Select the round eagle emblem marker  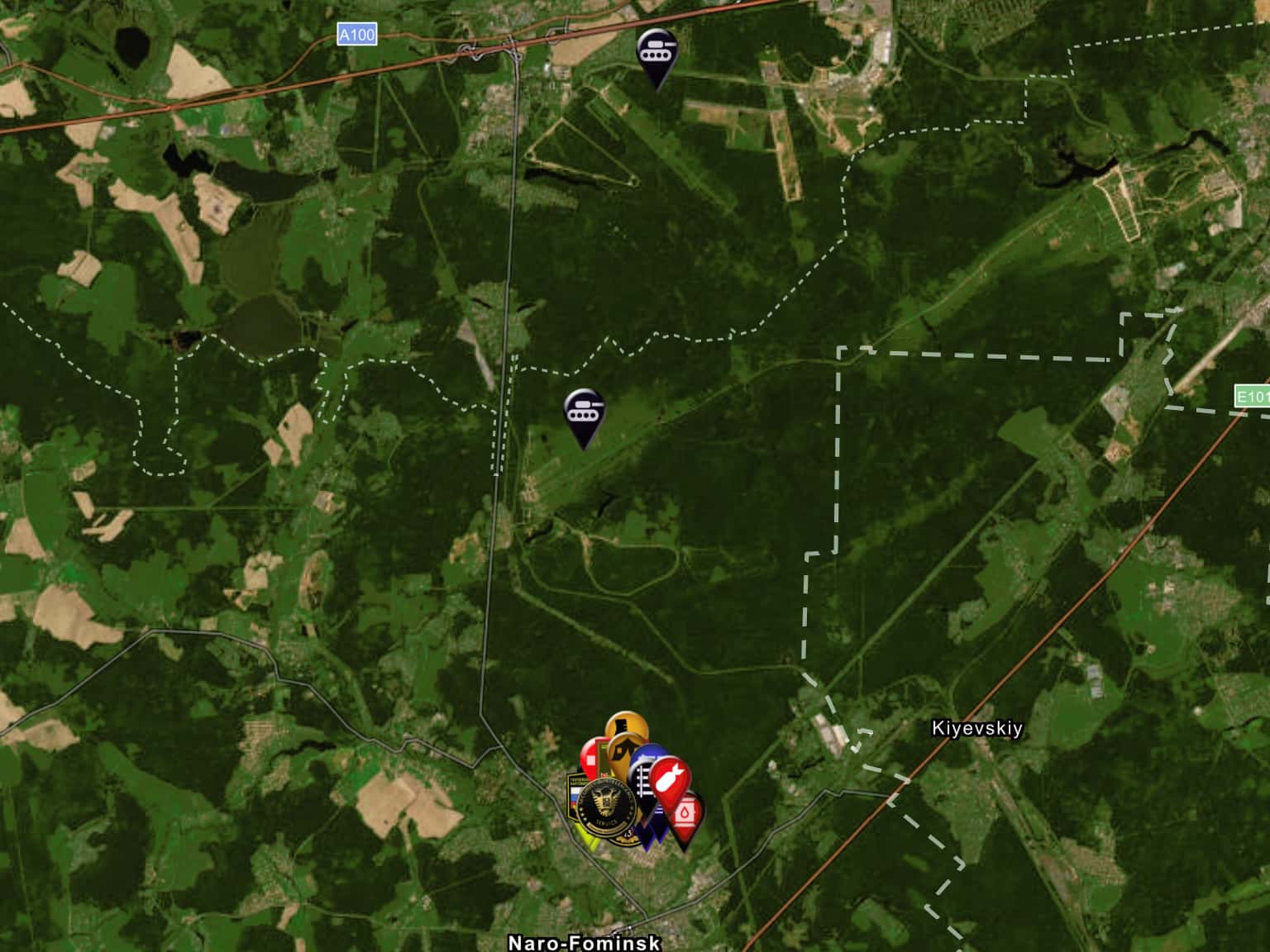click(605, 807)
